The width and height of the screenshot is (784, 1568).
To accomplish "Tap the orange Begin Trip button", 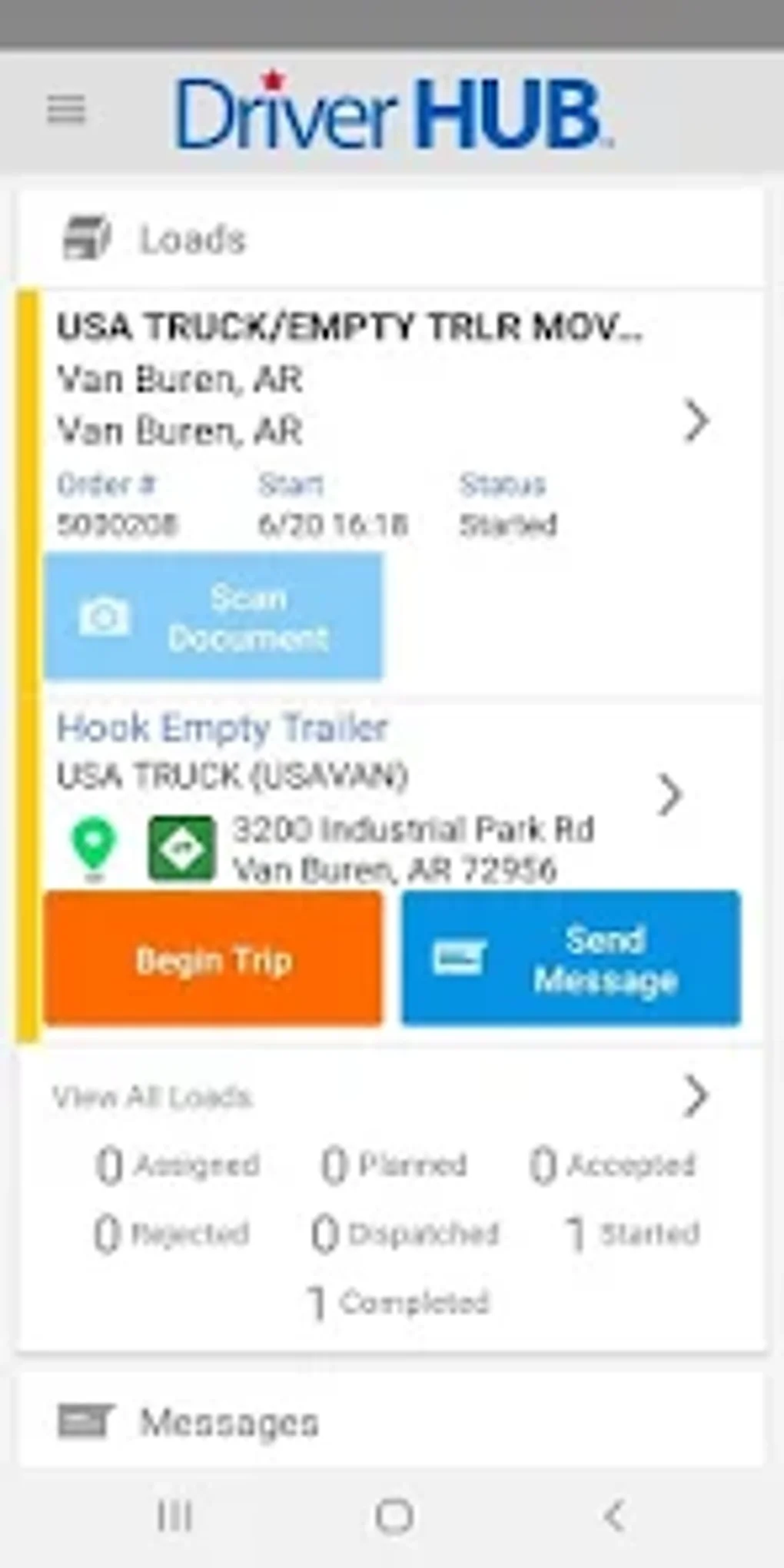I will click(x=214, y=959).
